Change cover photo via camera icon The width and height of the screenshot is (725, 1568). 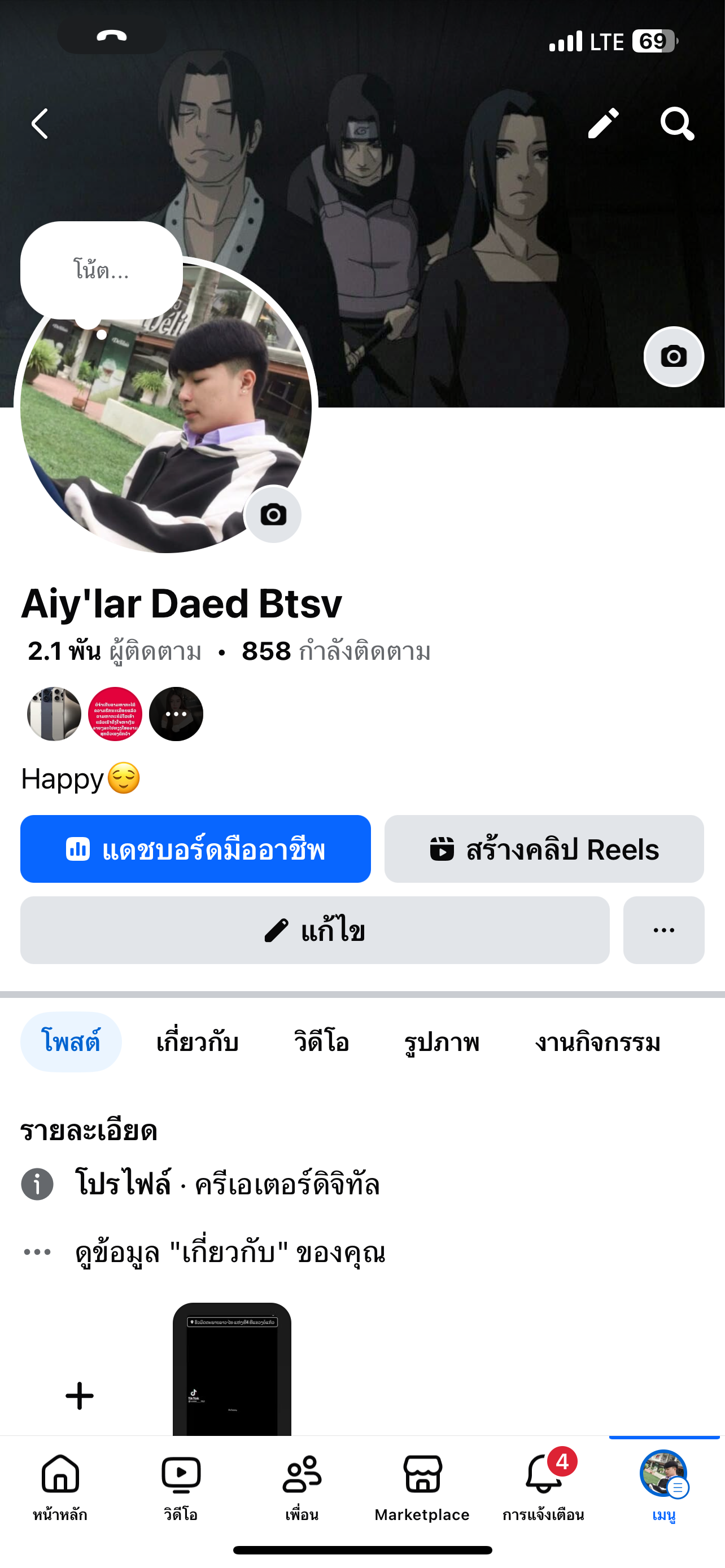click(x=673, y=357)
